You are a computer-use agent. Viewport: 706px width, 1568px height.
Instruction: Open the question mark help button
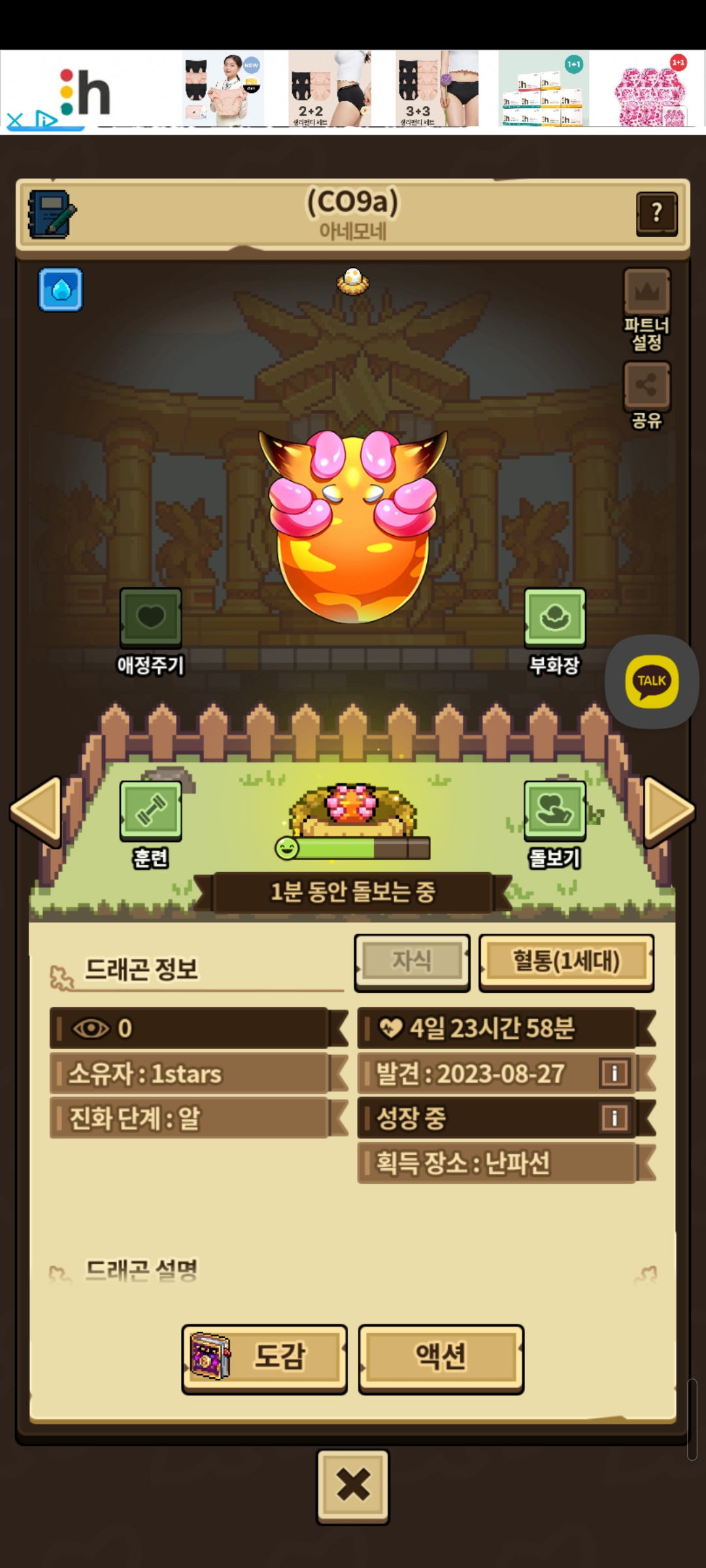coord(657,214)
